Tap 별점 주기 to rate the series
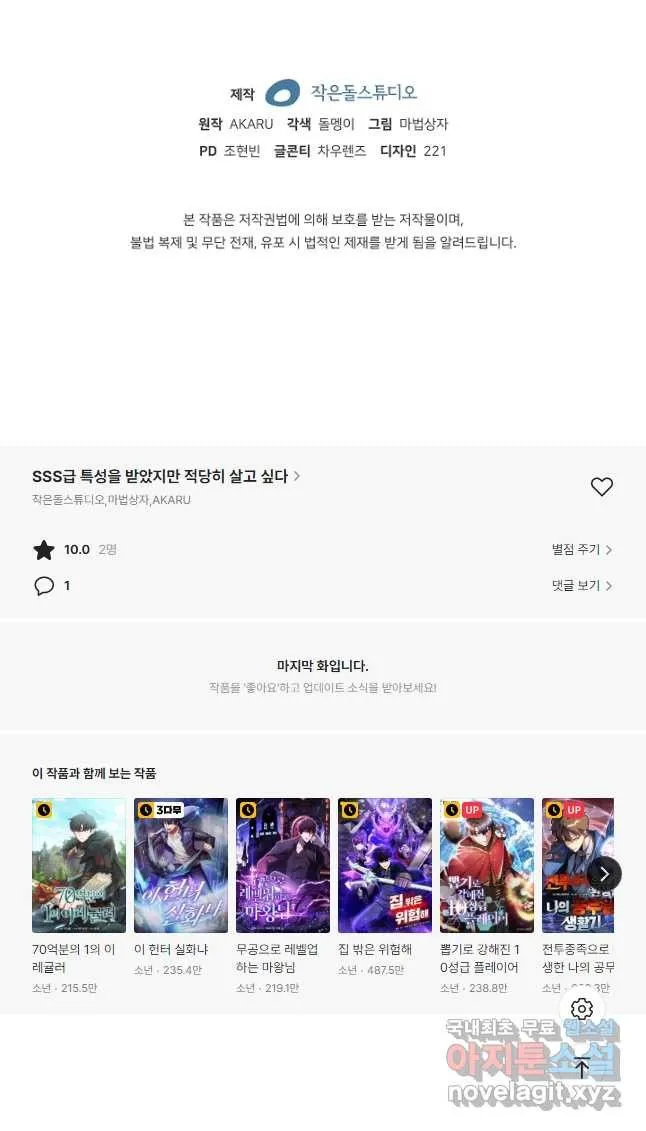This screenshot has height=1131, width=646. coord(583,550)
